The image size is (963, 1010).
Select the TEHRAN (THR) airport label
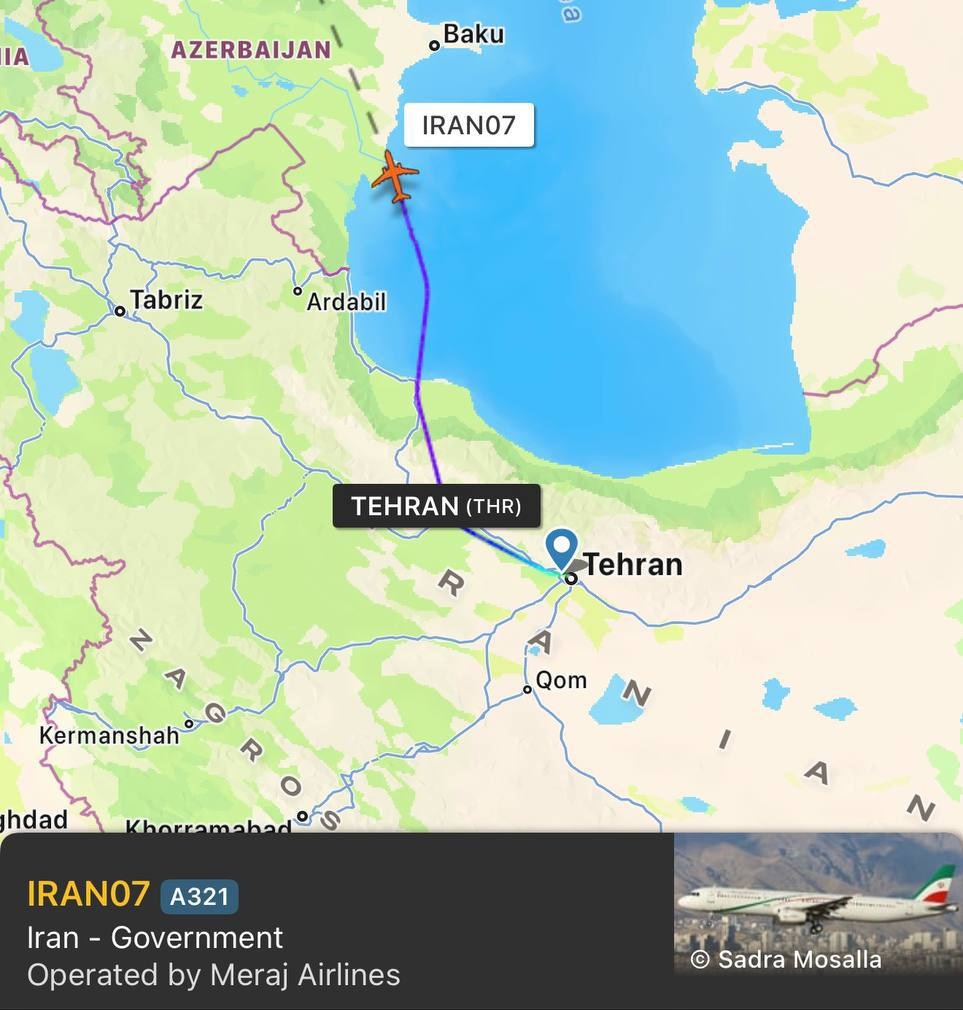click(x=436, y=506)
